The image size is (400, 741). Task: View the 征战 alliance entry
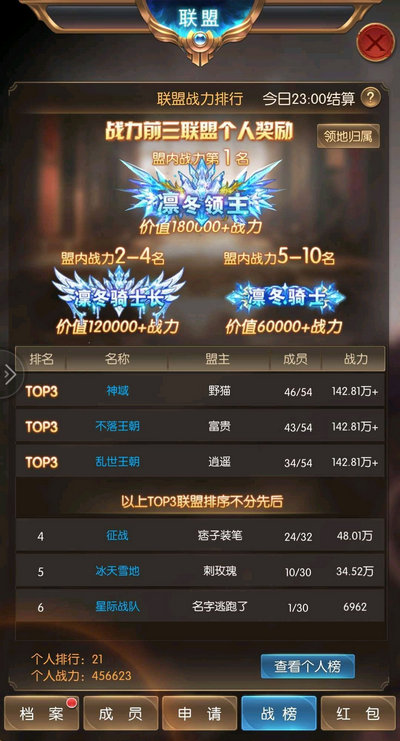(200, 536)
